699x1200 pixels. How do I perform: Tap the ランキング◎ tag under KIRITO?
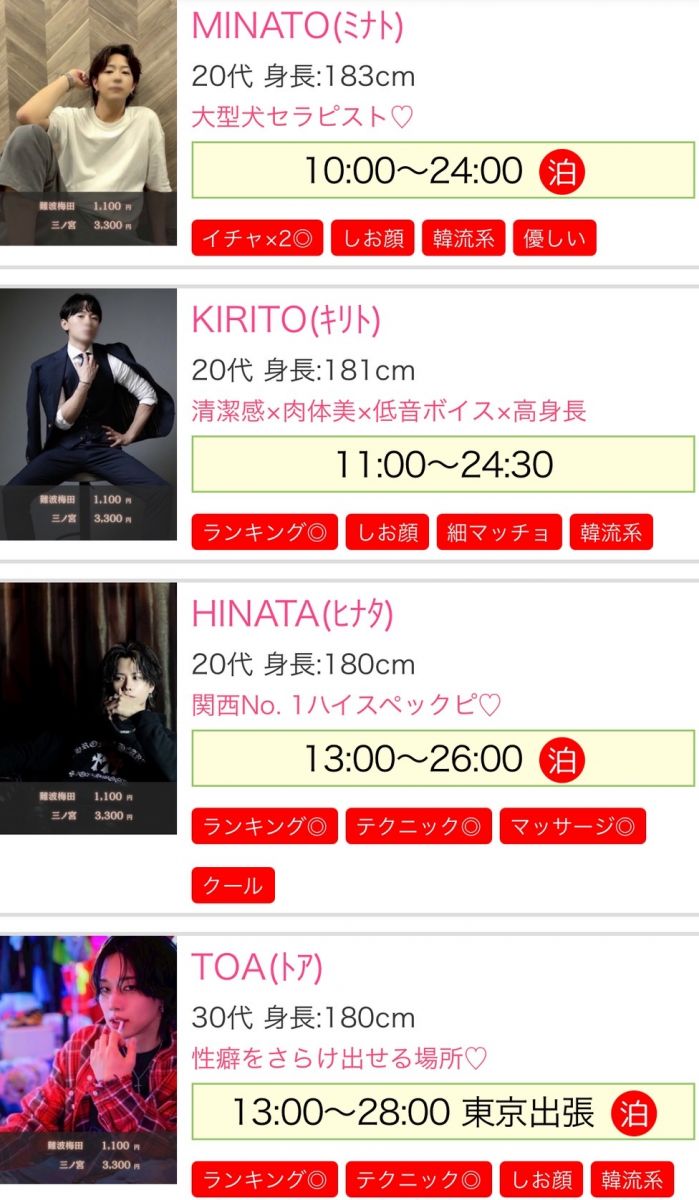pyautogui.click(x=265, y=533)
